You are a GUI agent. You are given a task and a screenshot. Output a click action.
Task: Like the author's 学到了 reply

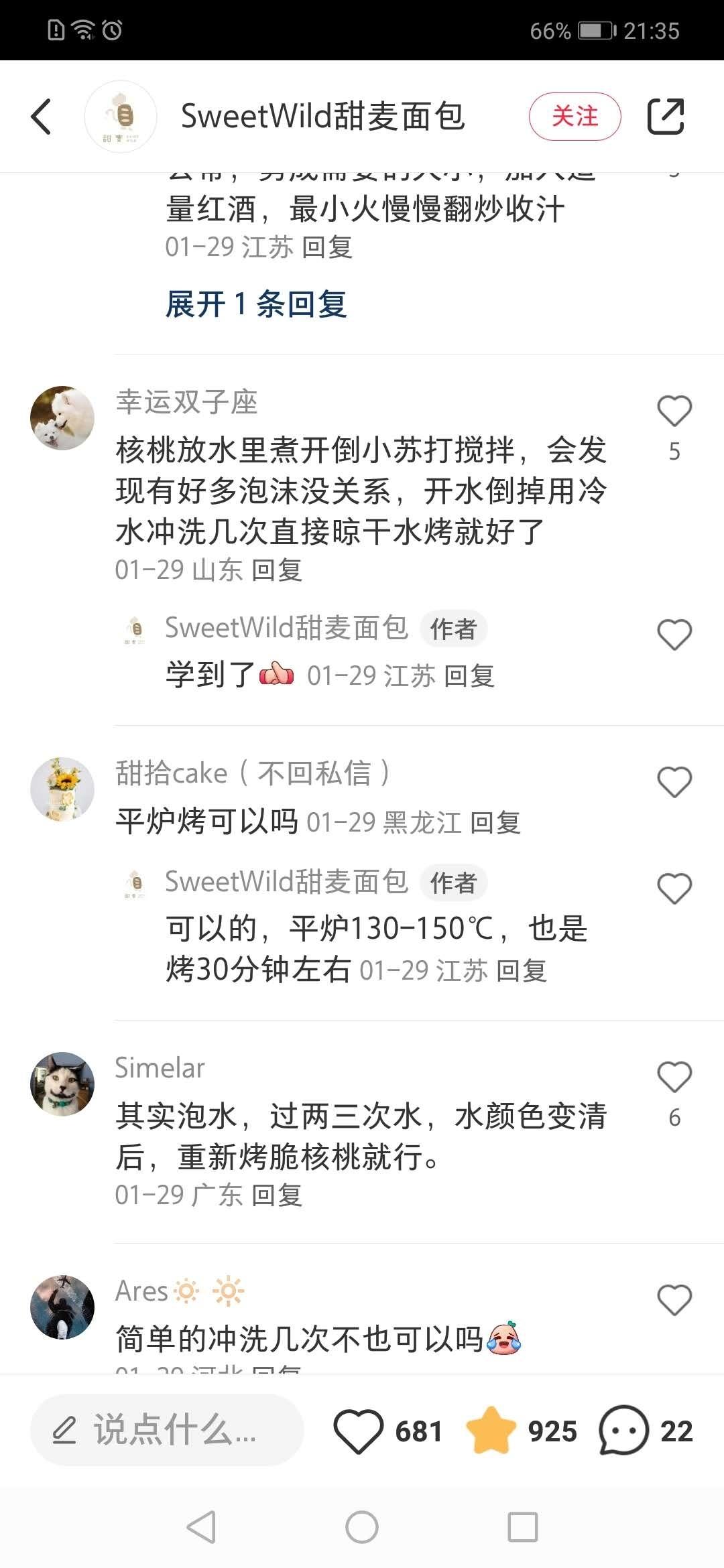tap(674, 634)
